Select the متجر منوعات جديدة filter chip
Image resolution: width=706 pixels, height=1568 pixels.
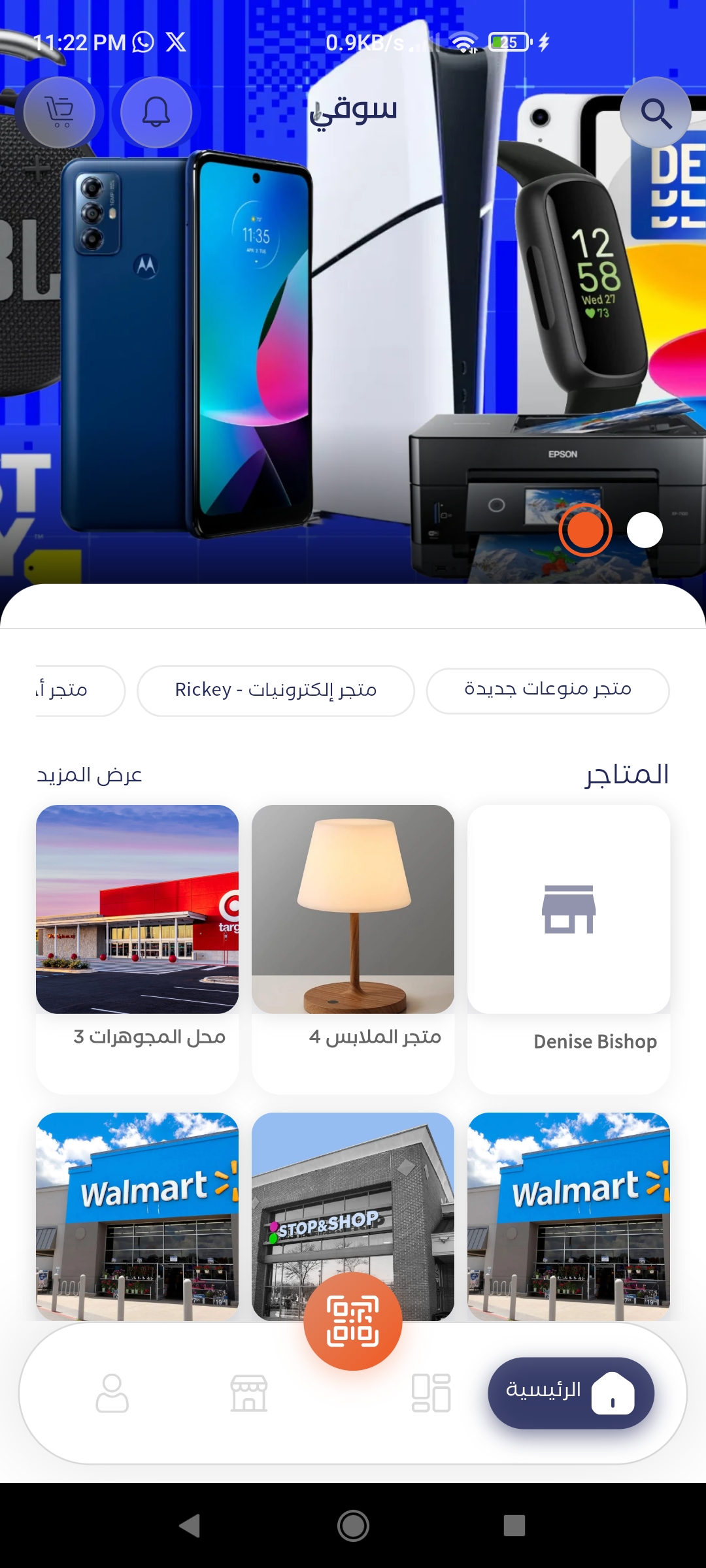click(548, 691)
